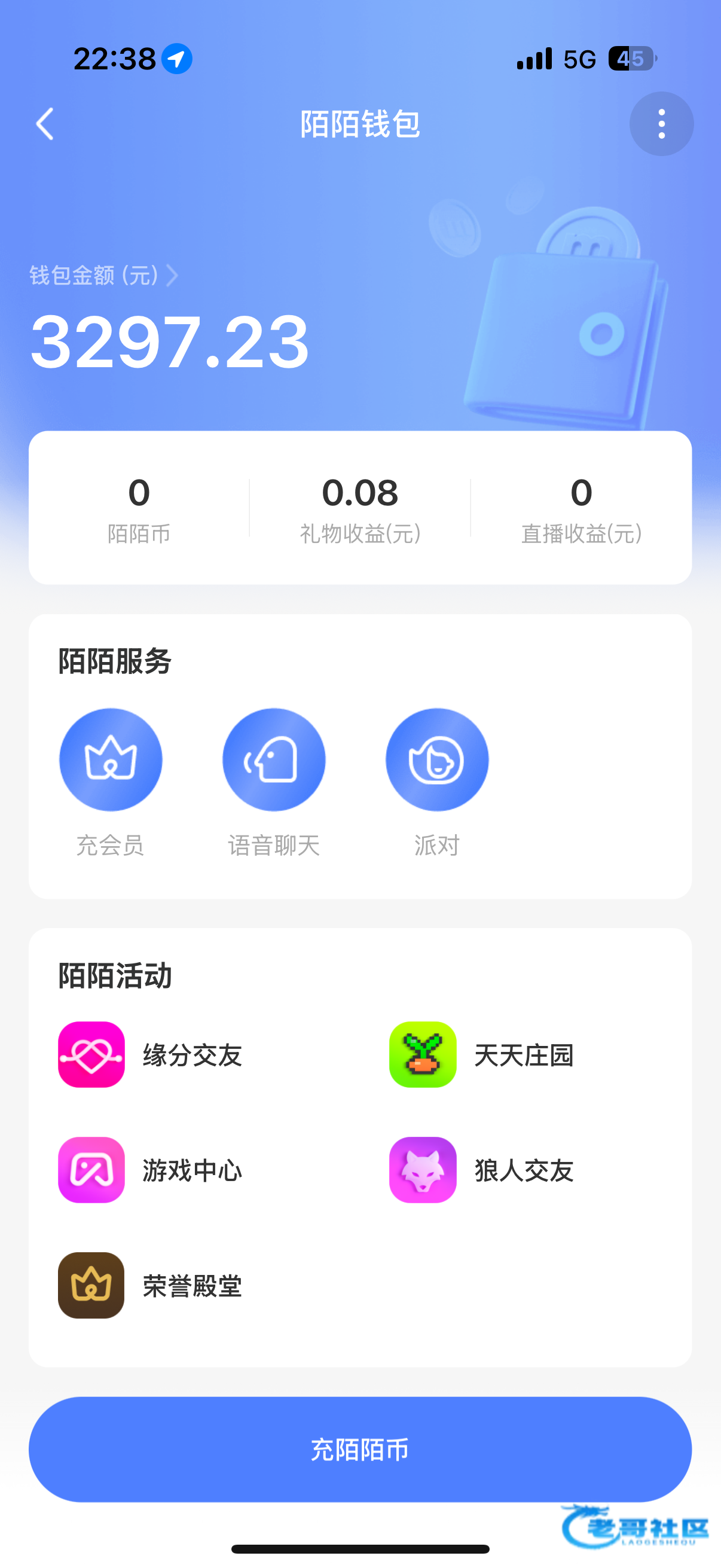View 陌陌币 balance
Viewport: 721px width, 1568px height.
click(x=139, y=508)
